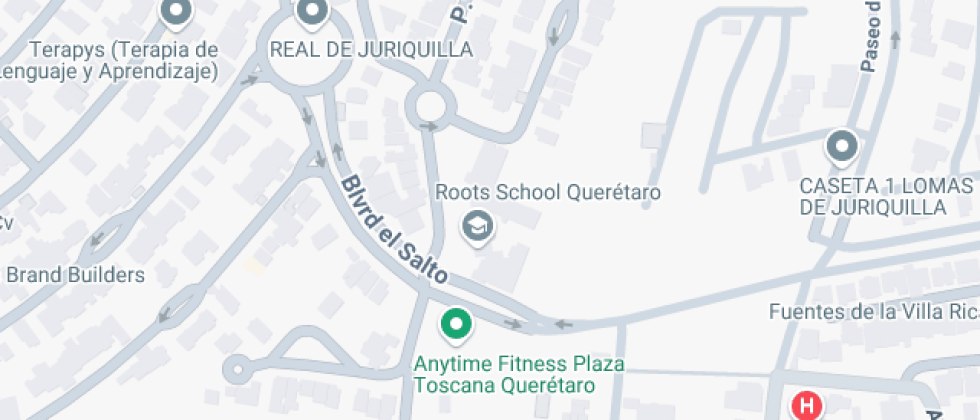This screenshot has width=980, height=420.
Task: Tap the REAL DE JURIQUILLA location pin
Action: [x=313, y=12]
